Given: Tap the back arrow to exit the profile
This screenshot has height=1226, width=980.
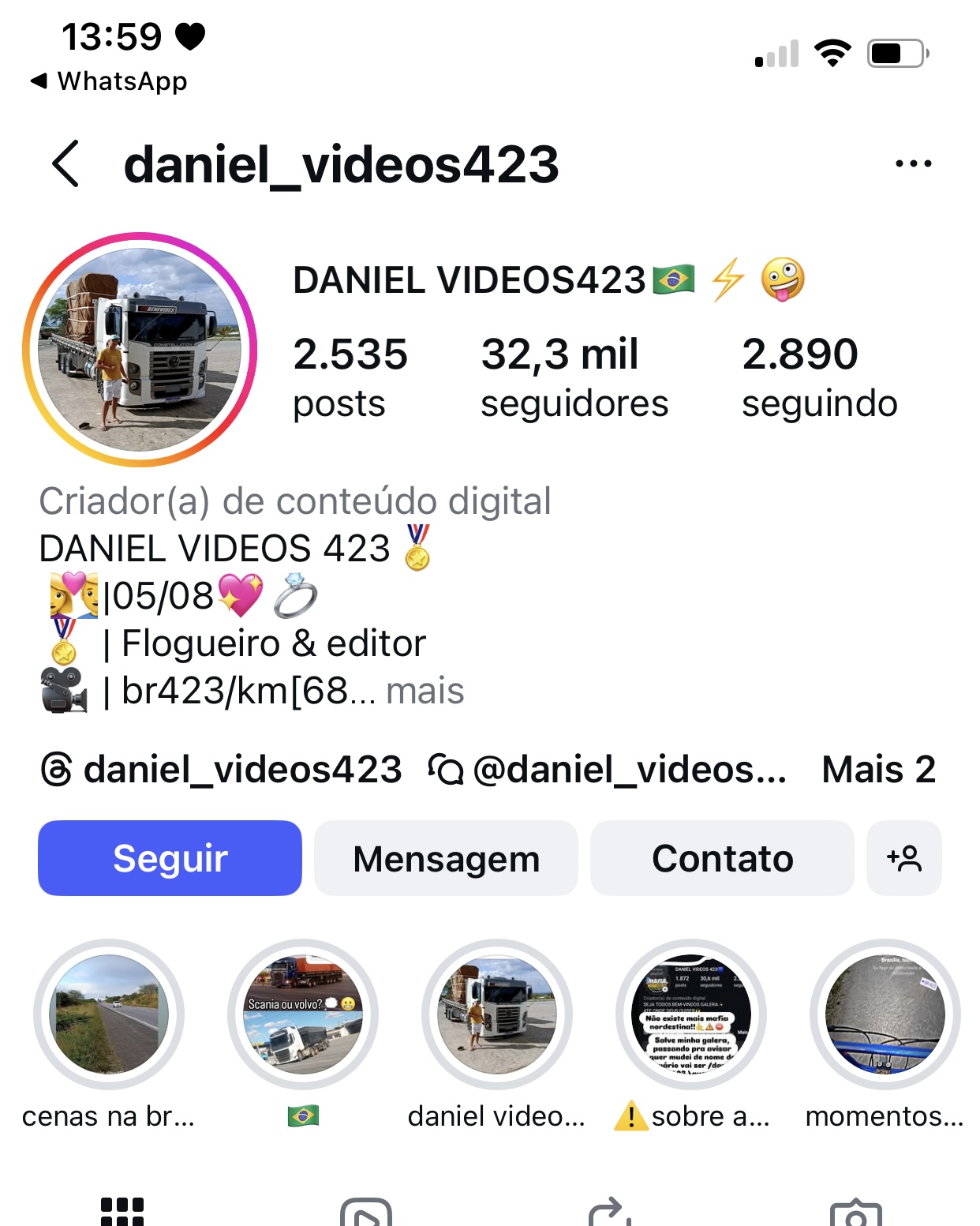Looking at the screenshot, I should pyautogui.click(x=64, y=163).
